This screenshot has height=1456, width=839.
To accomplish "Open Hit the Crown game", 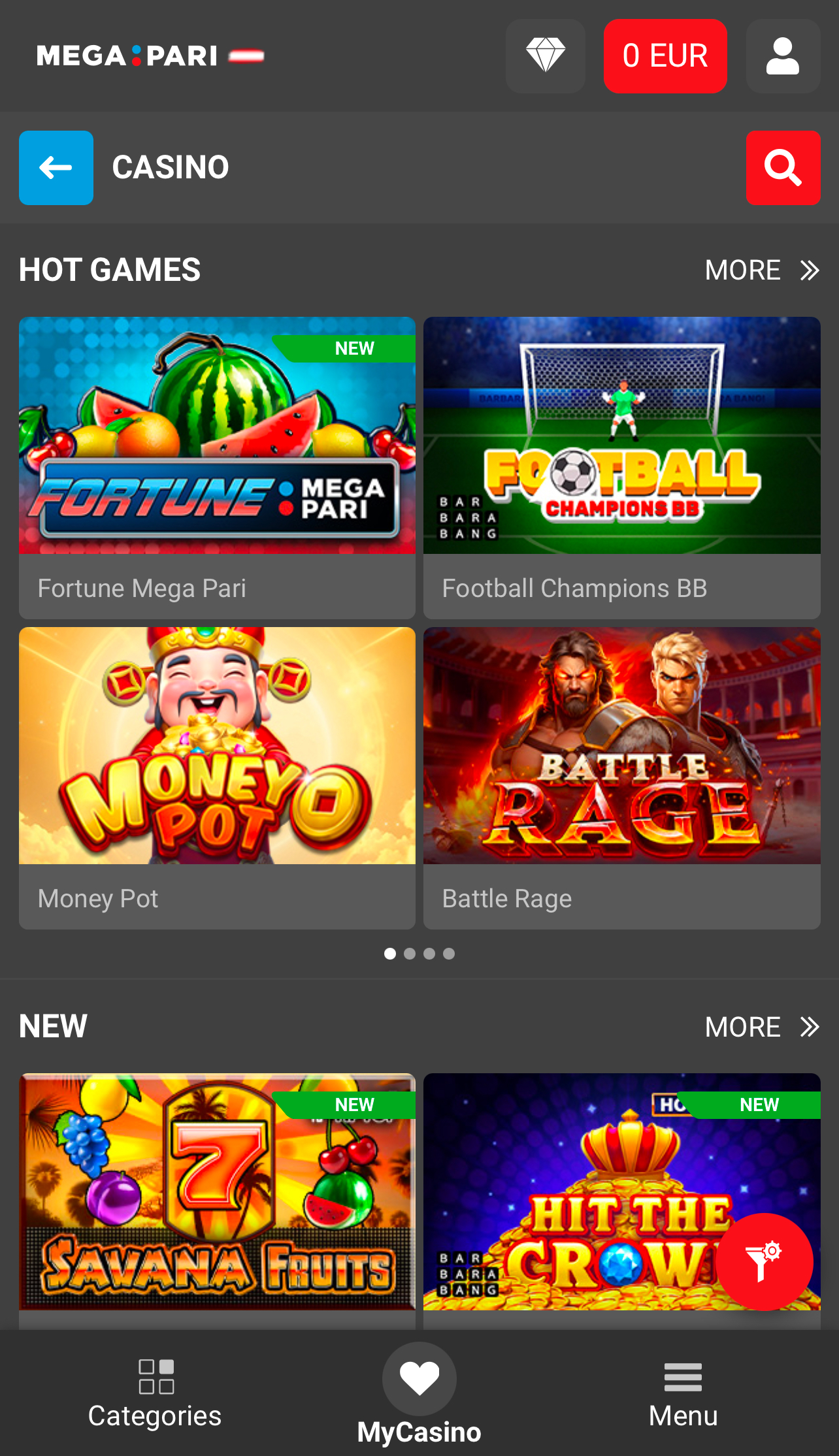I will coord(588,1192).
